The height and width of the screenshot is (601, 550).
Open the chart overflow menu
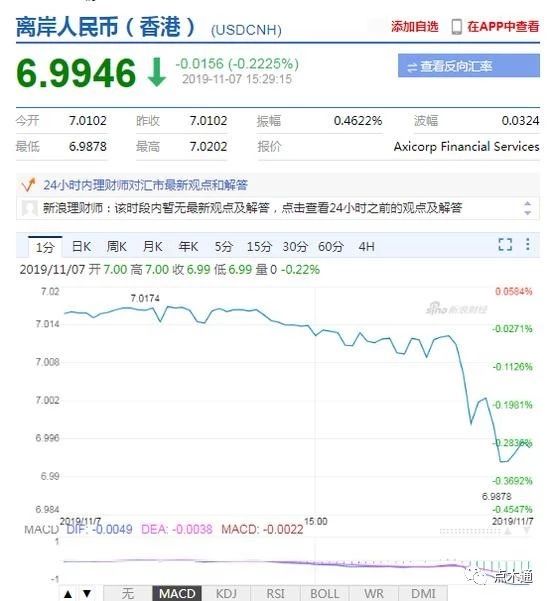pos(528,245)
